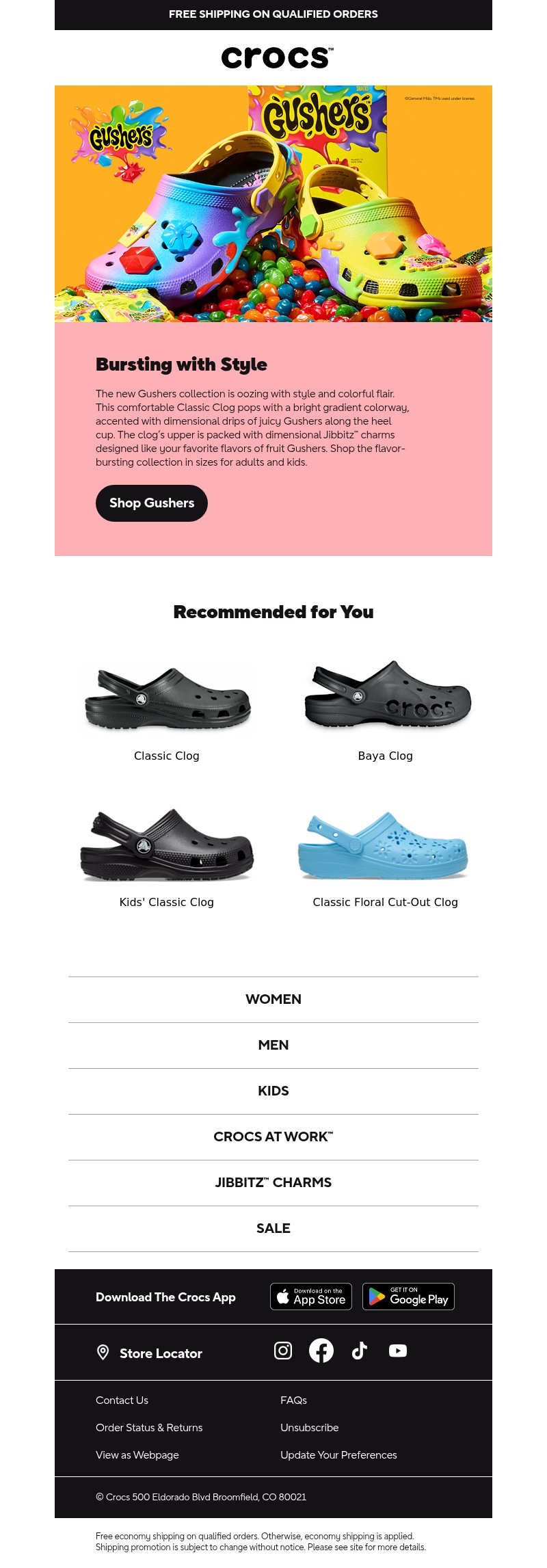Image resolution: width=547 pixels, height=1568 pixels.
Task: Tap the Unsubscribe link
Action: coord(310,1428)
